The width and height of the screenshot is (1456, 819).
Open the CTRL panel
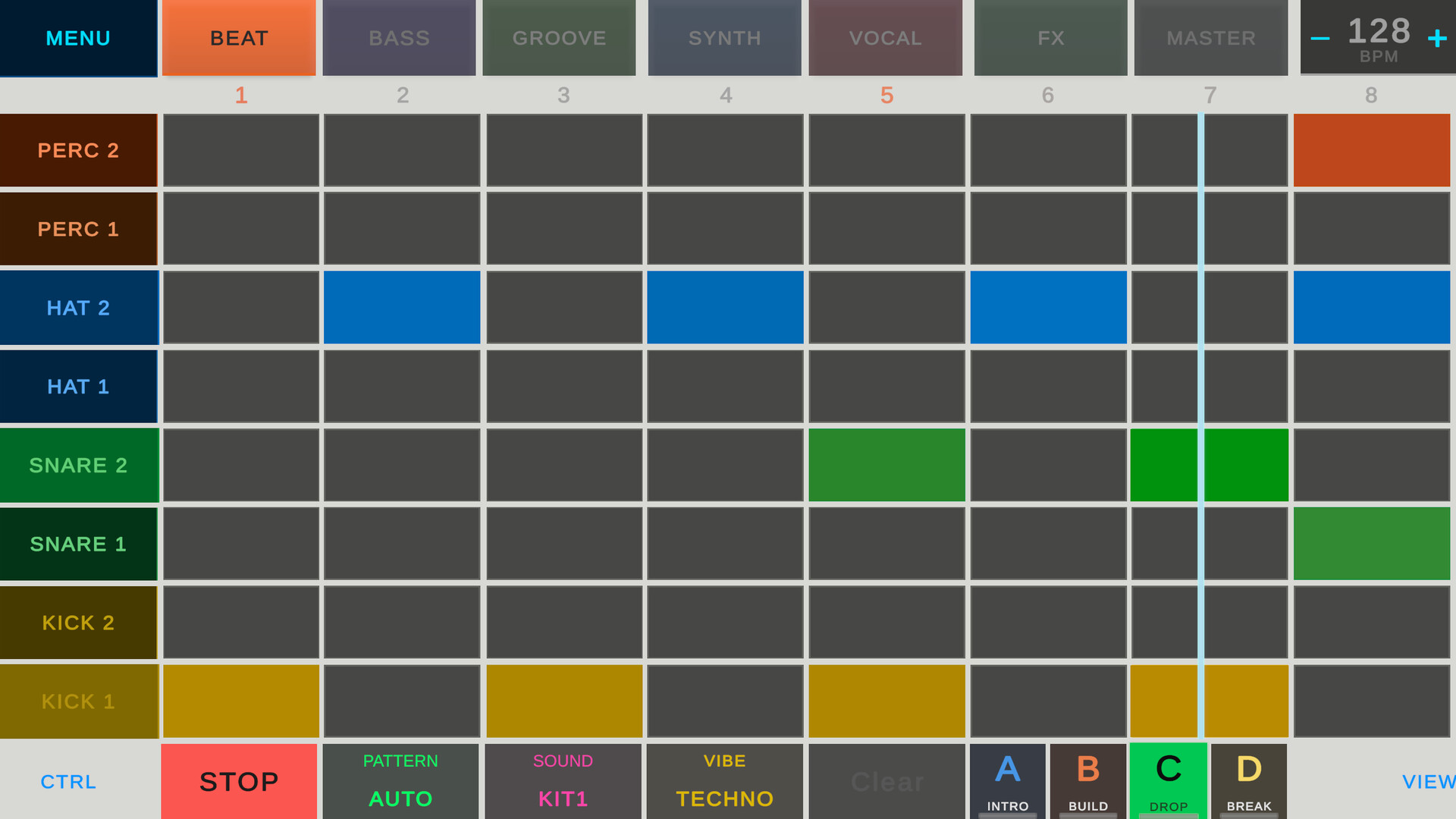(68, 782)
